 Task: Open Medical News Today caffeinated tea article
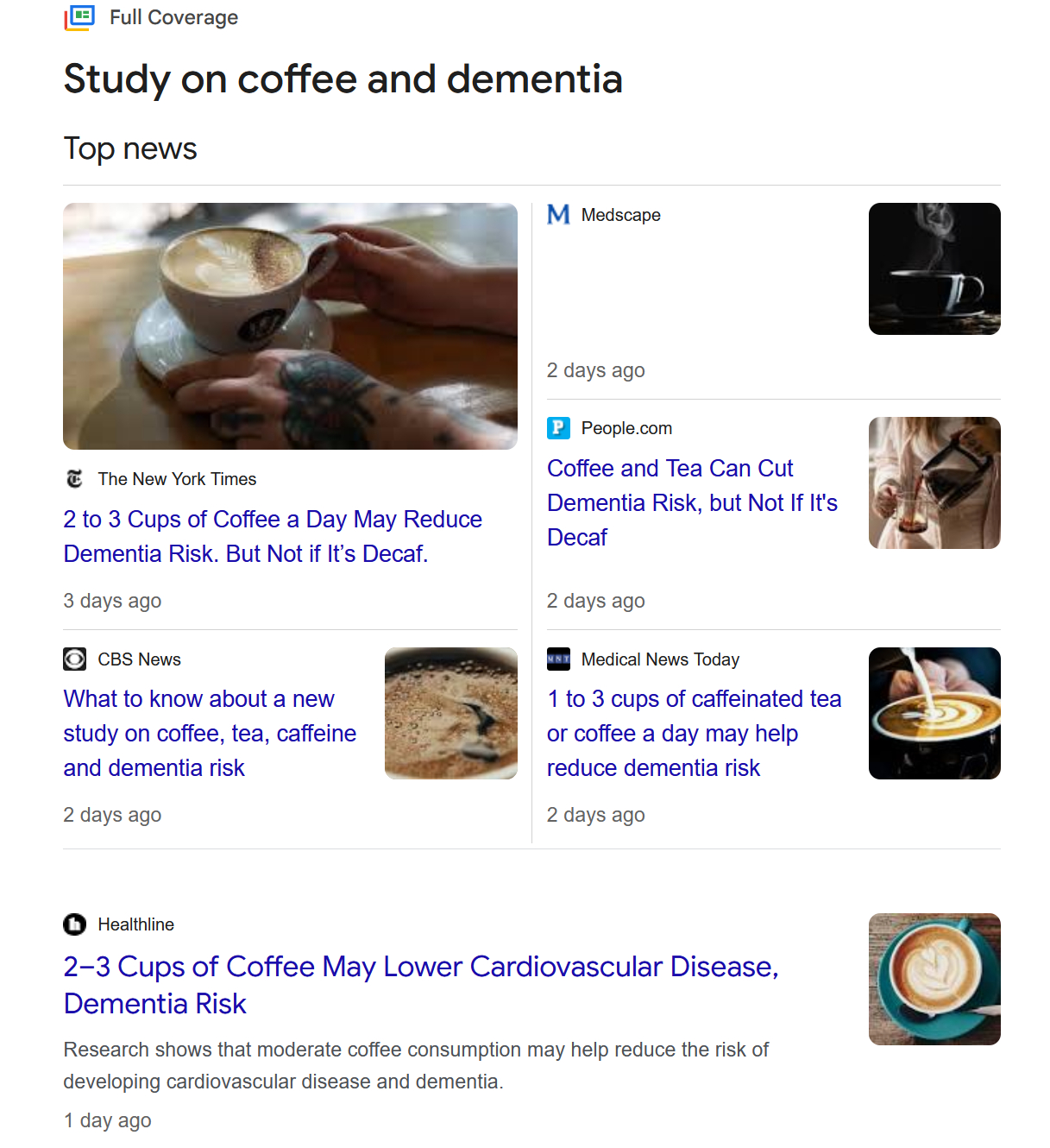tap(694, 733)
